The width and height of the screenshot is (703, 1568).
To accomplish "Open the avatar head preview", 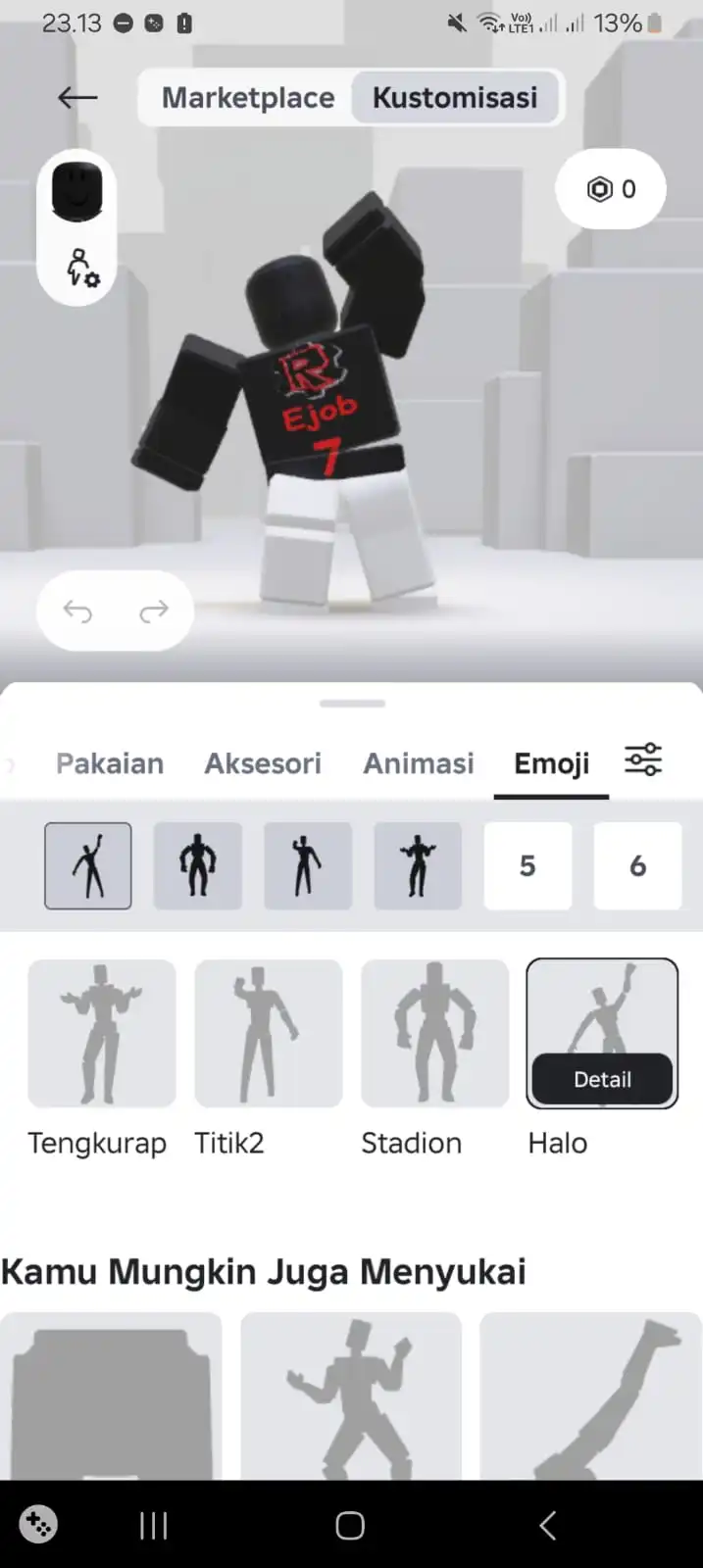I will [x=76, y=192].
